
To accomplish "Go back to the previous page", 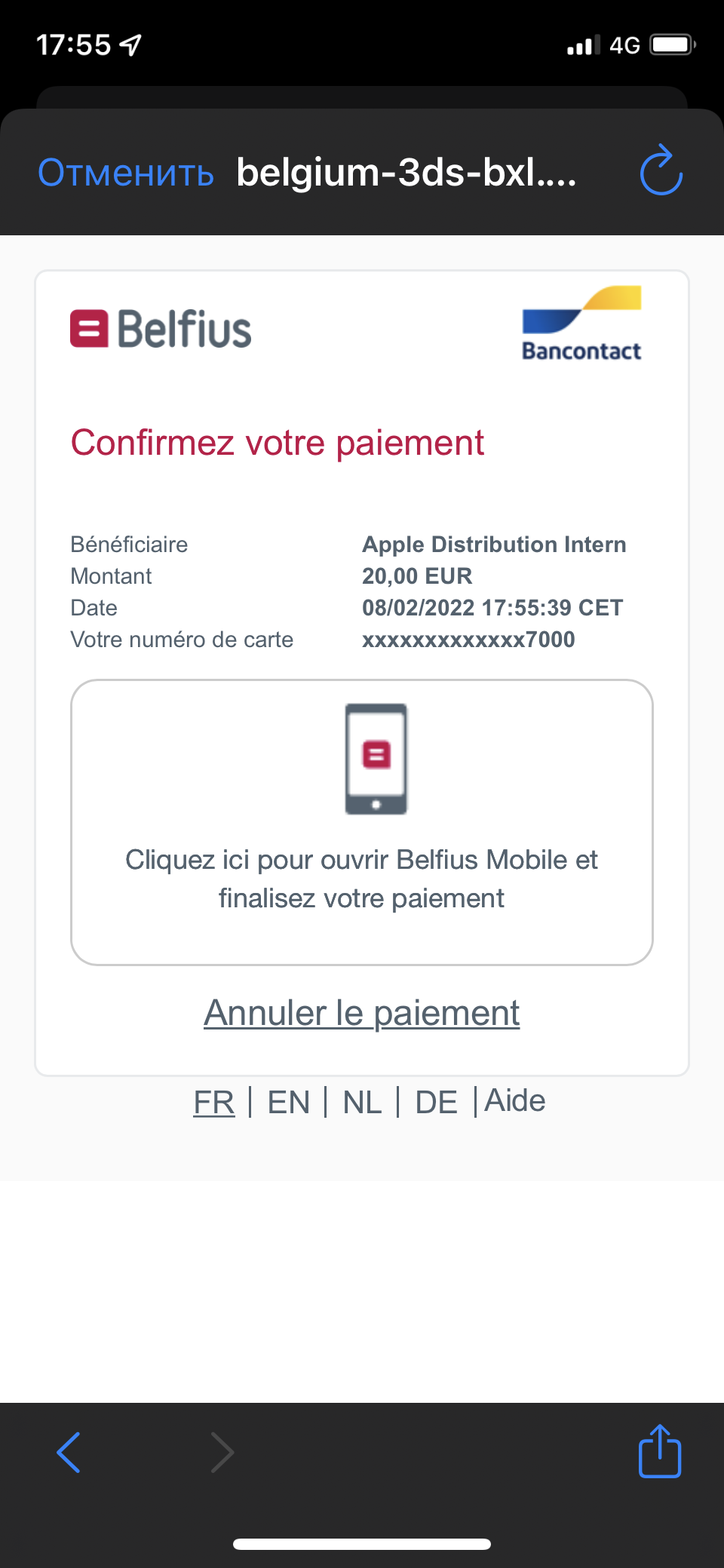I will 69,1452.
